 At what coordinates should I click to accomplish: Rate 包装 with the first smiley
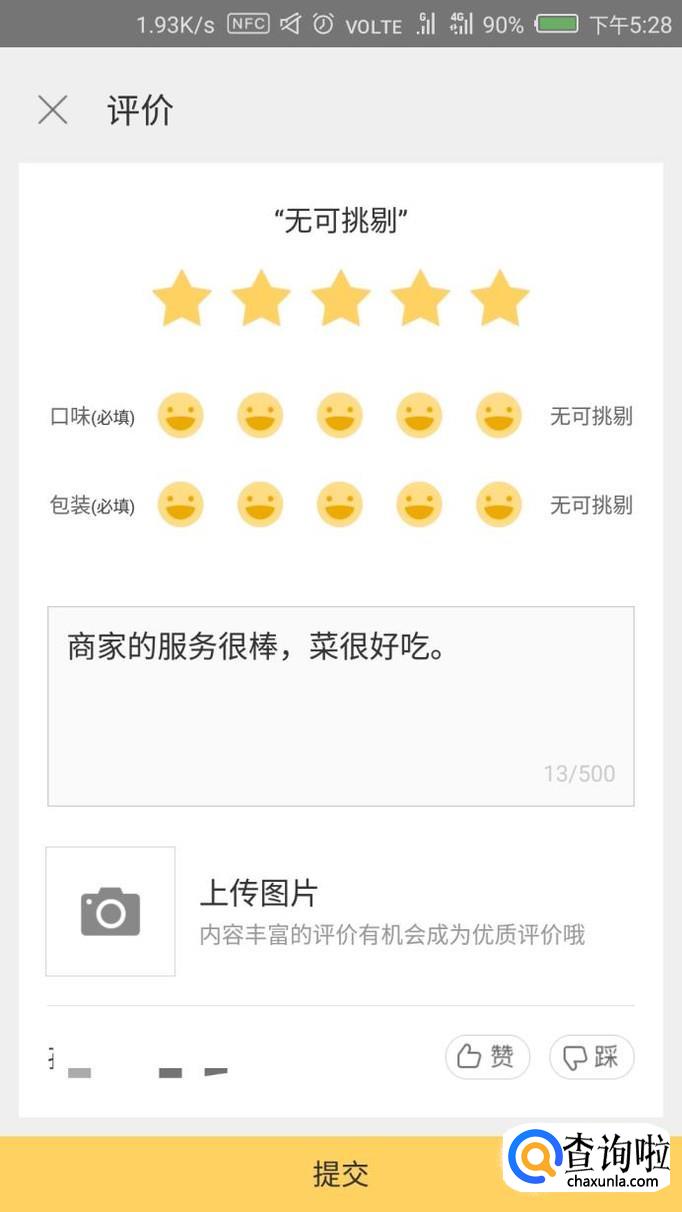(181, 505)
